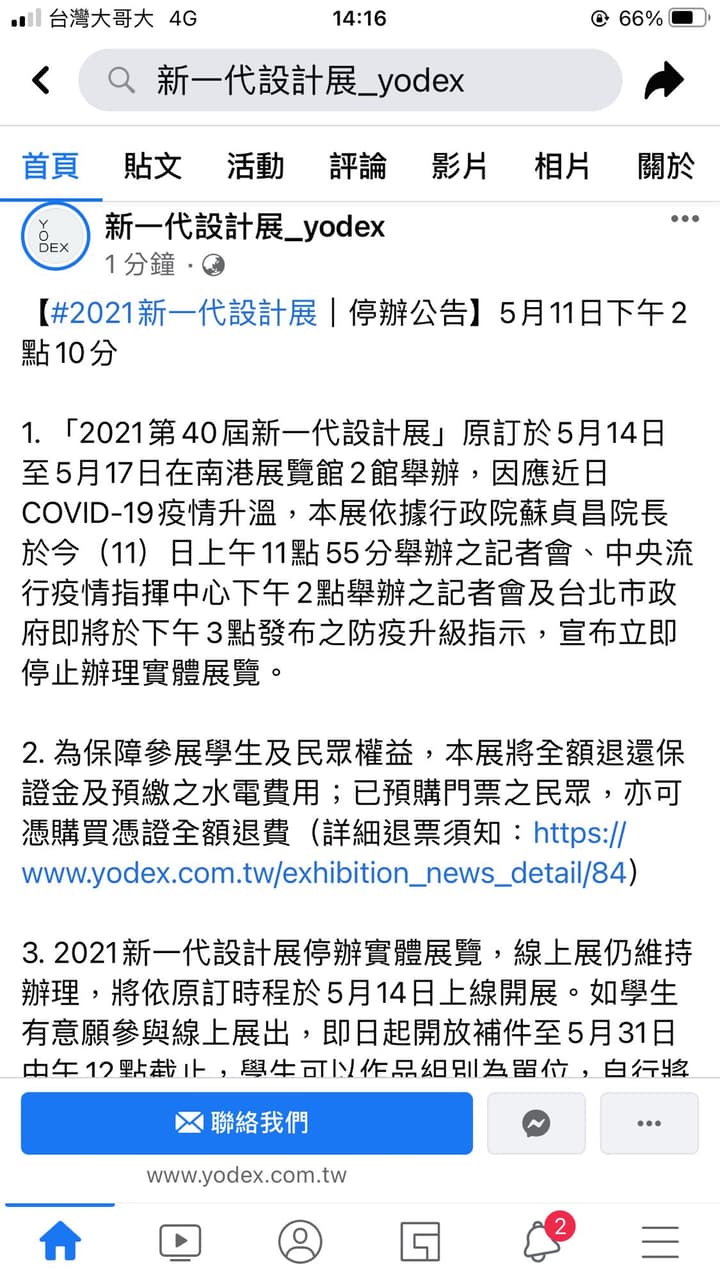Open the search box for 新一代設計展_yodex
The height and width of the screenshot is (1280, 720).
[350, 80]
